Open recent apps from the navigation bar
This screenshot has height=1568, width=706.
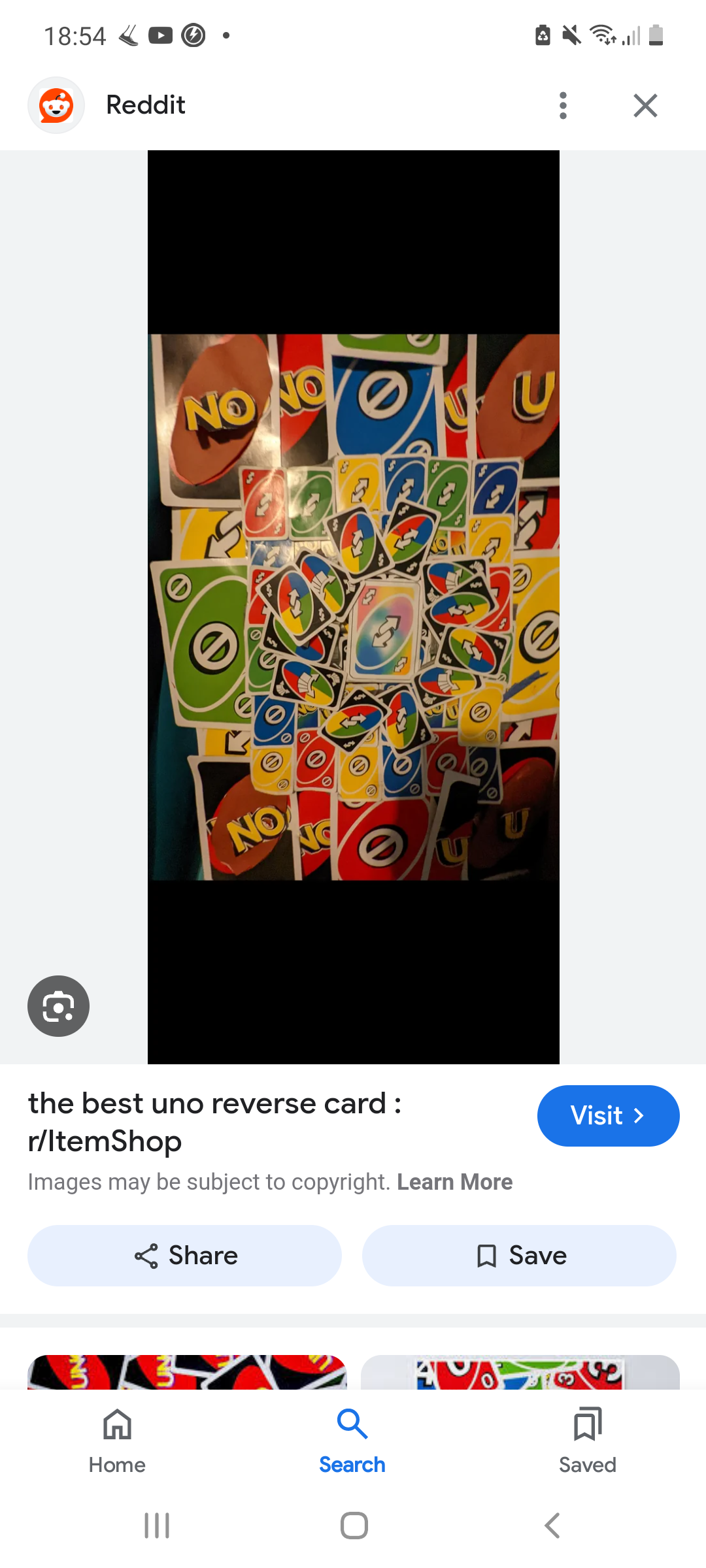[x=157, y=1526]
